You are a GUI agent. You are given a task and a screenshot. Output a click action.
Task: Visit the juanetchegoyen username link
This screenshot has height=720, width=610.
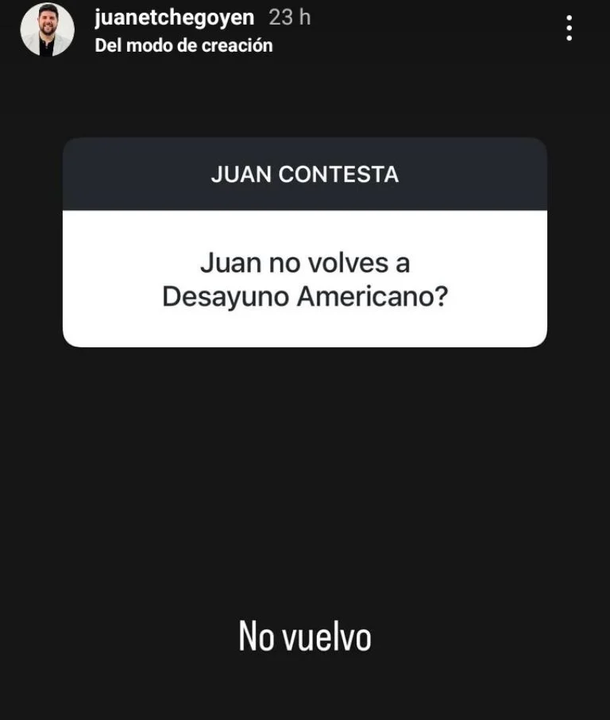(174, 18)
